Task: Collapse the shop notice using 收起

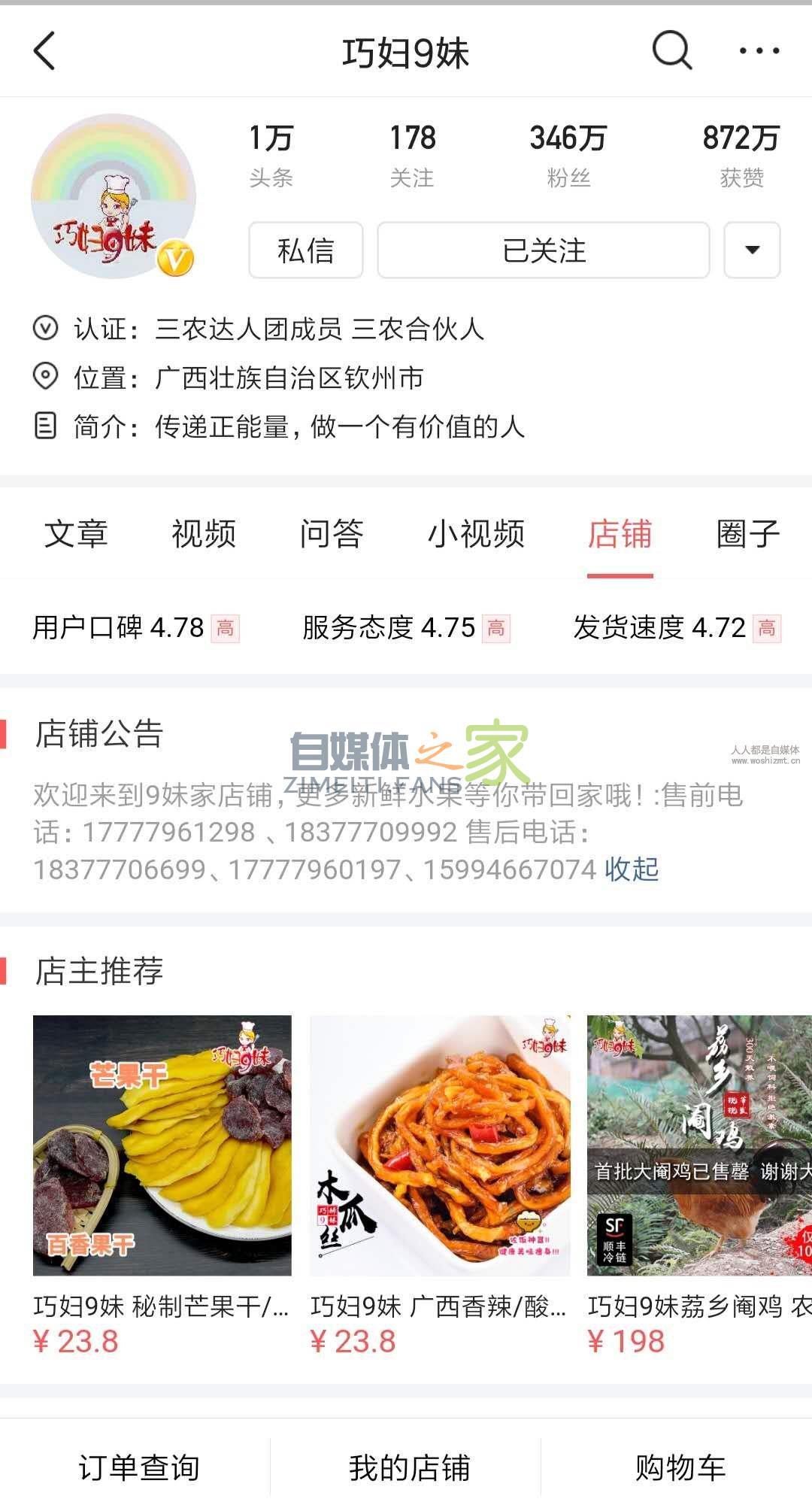Action: pyautogui.click(x=632, y=870)
